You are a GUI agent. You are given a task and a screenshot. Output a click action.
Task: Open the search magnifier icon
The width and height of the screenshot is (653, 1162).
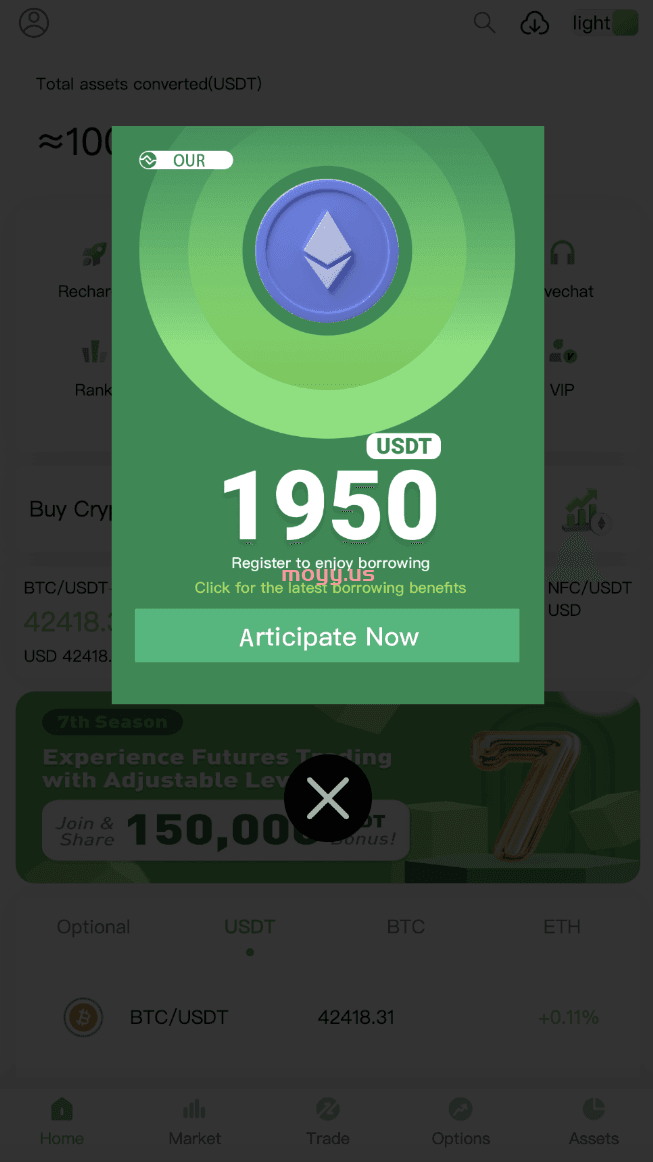(x=484, y=22)
